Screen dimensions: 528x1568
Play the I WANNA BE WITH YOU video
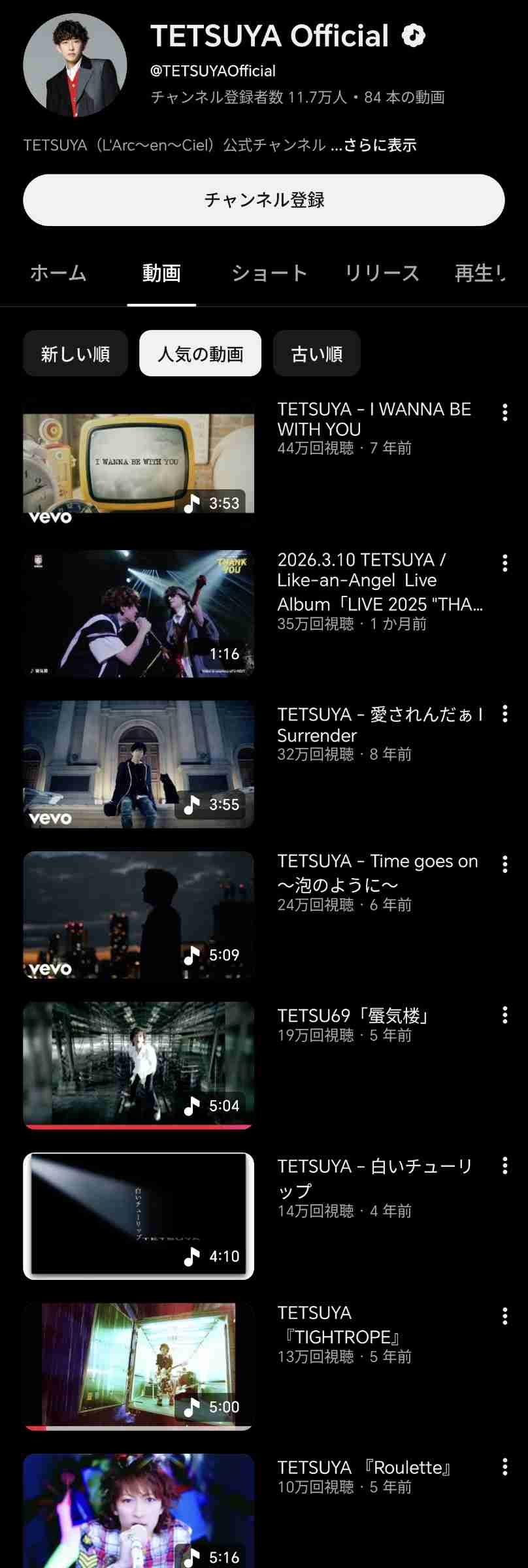[x=139, y=463]
